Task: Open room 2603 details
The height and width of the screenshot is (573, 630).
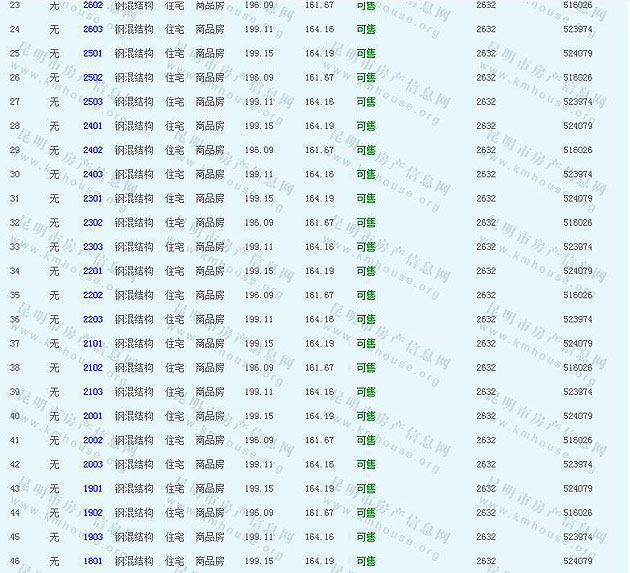Action: (92, 29)
